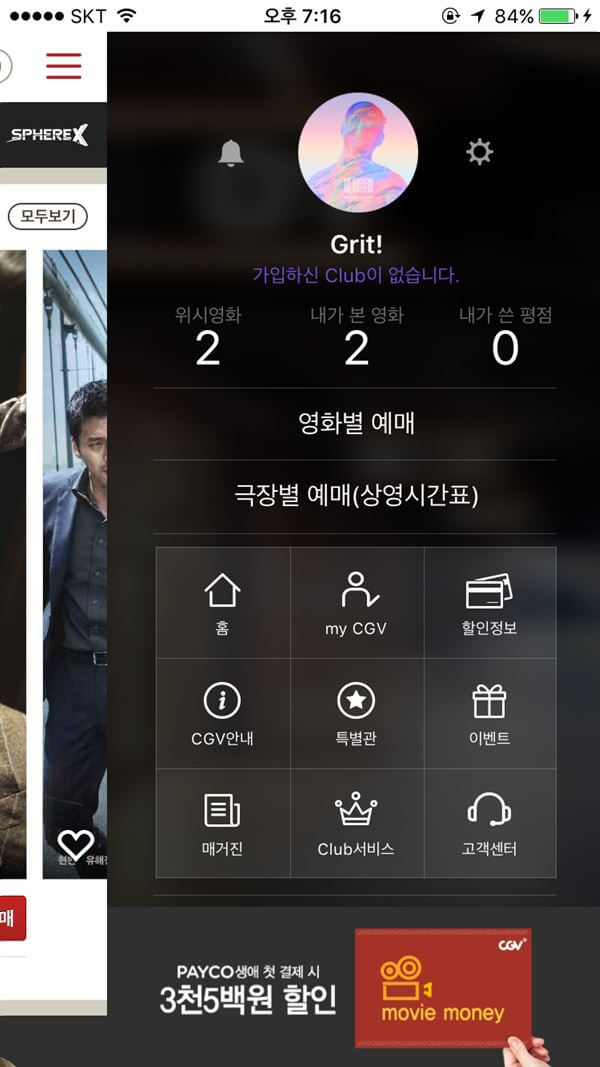The image size is (600, 1067).
Task: View 내가 쓴 평점 ratings
Action: click(505, 338)
